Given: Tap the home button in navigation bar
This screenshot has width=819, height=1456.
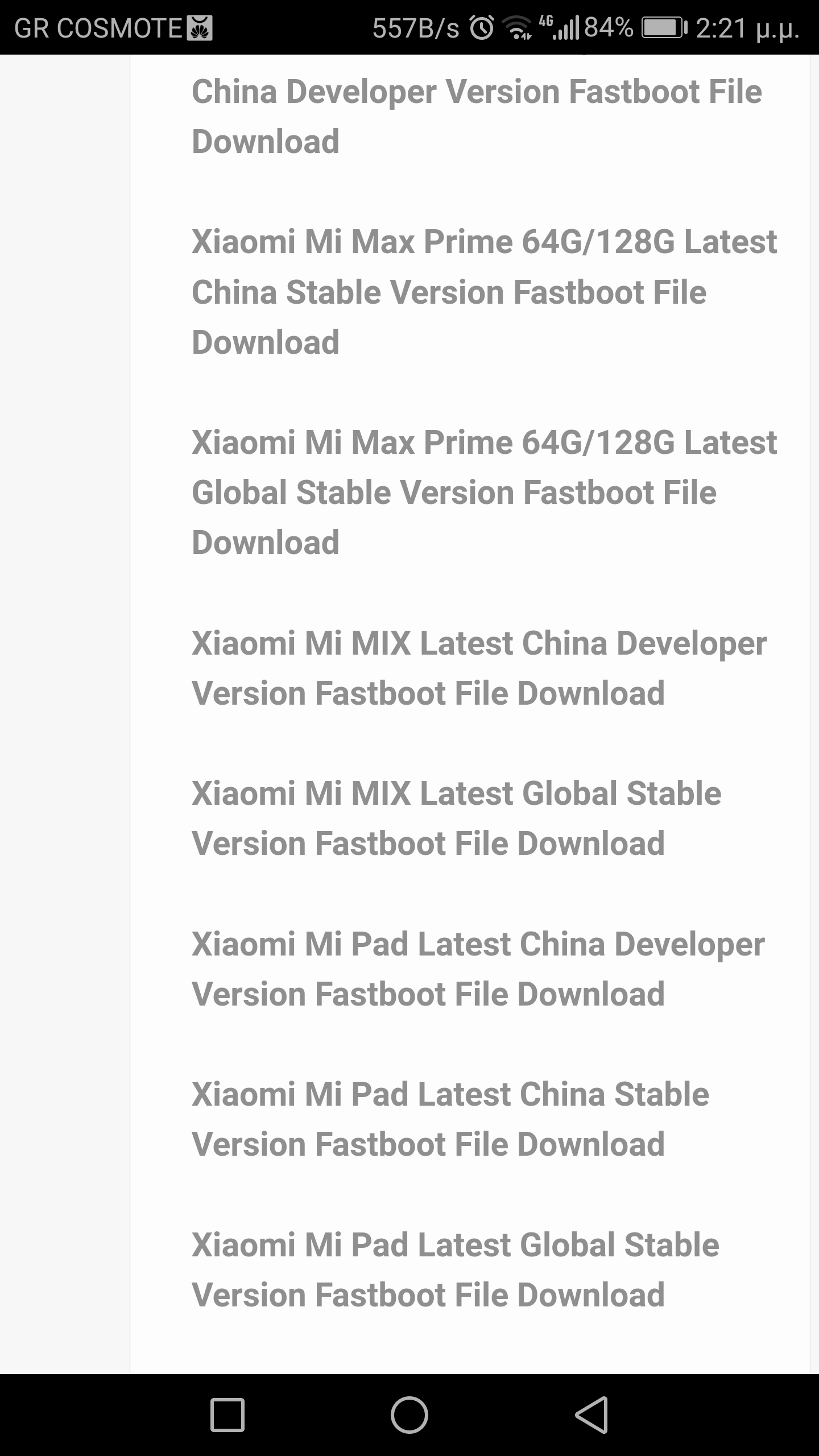Looking at the screenshot, I should point(409,1414).
